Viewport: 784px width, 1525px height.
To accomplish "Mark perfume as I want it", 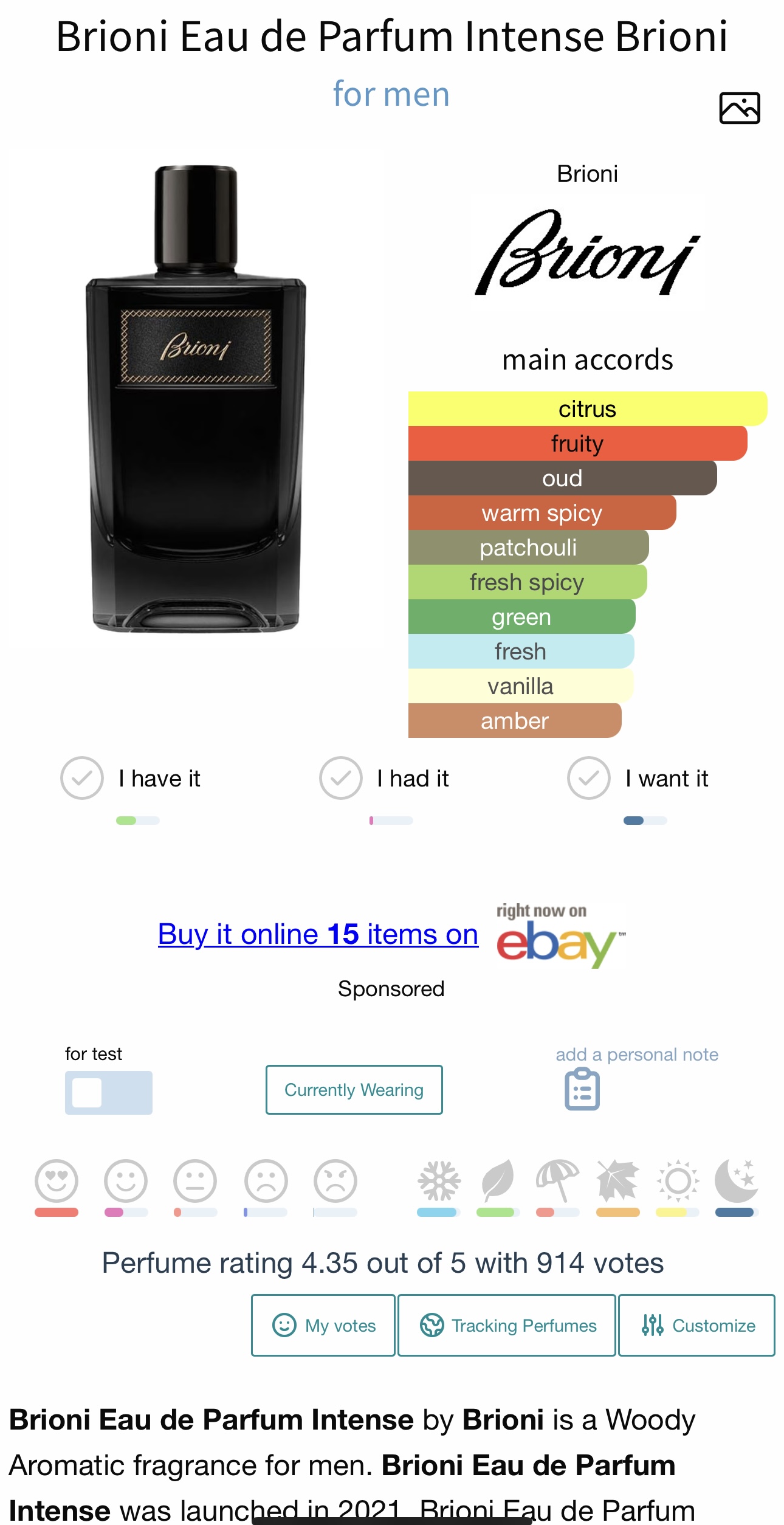I will click(588, 778).
